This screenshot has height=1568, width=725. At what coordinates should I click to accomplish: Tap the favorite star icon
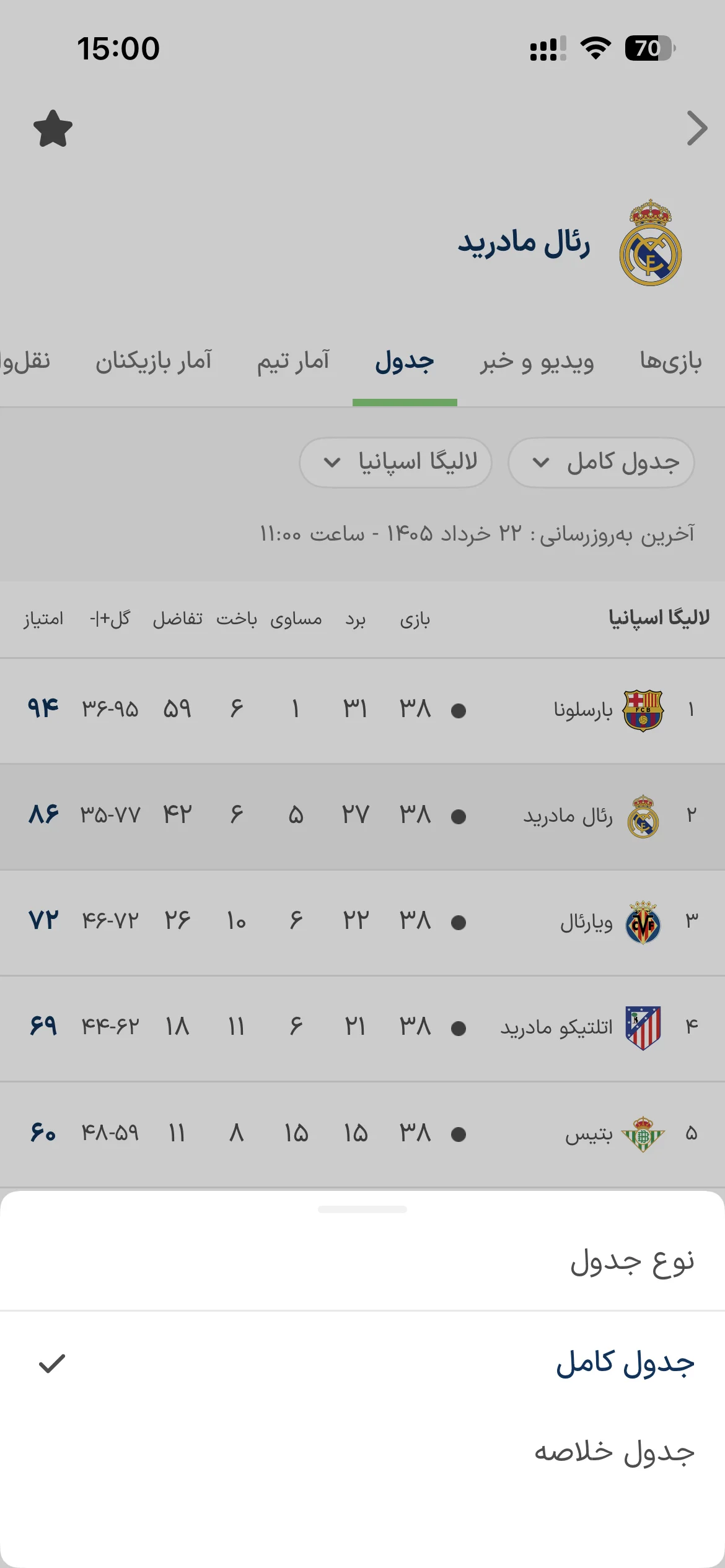(x=53, y=129)
